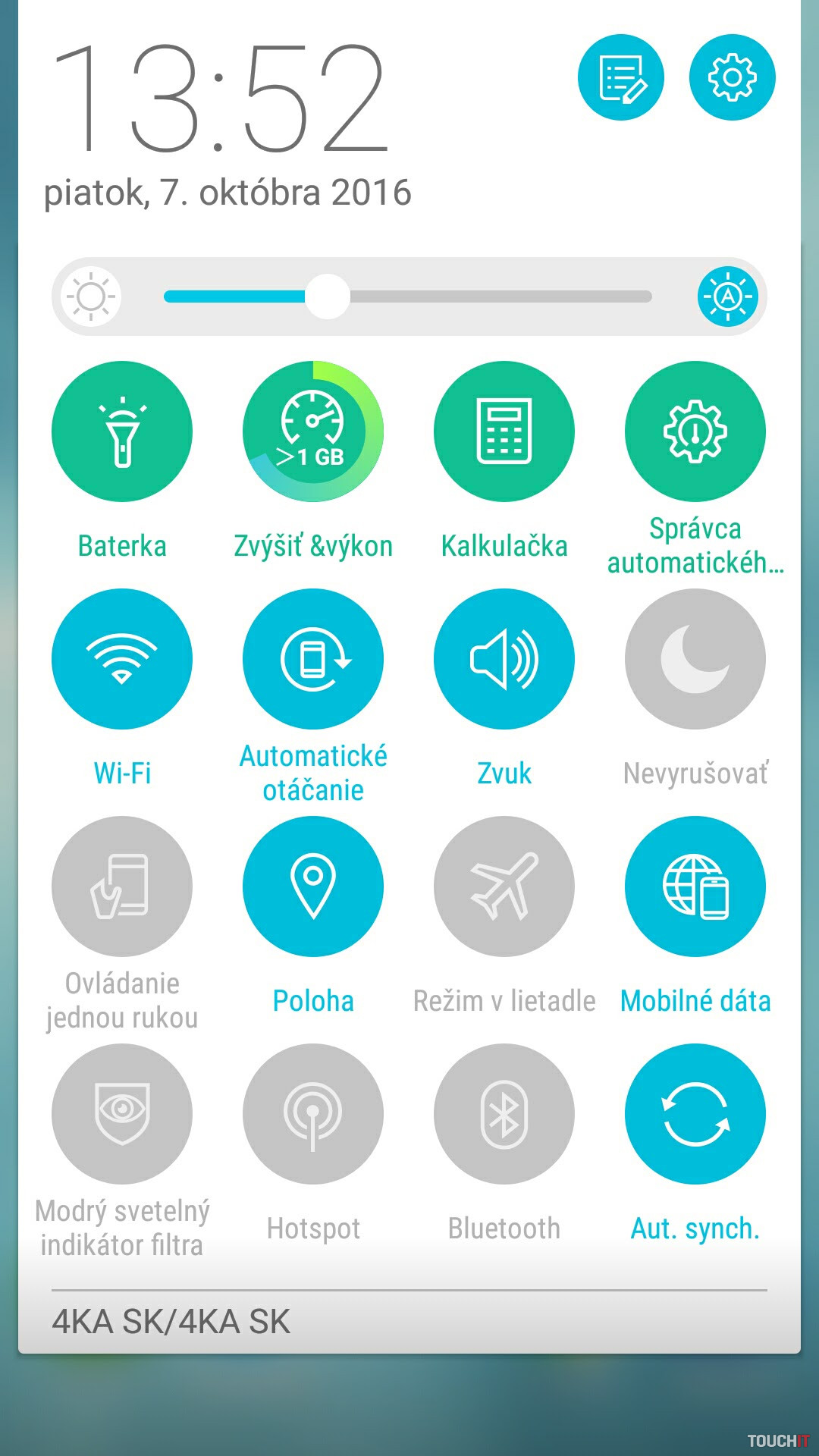Screen dimensions: 819x1456
Task: Turn on Hotspot
Action: 313,1114
